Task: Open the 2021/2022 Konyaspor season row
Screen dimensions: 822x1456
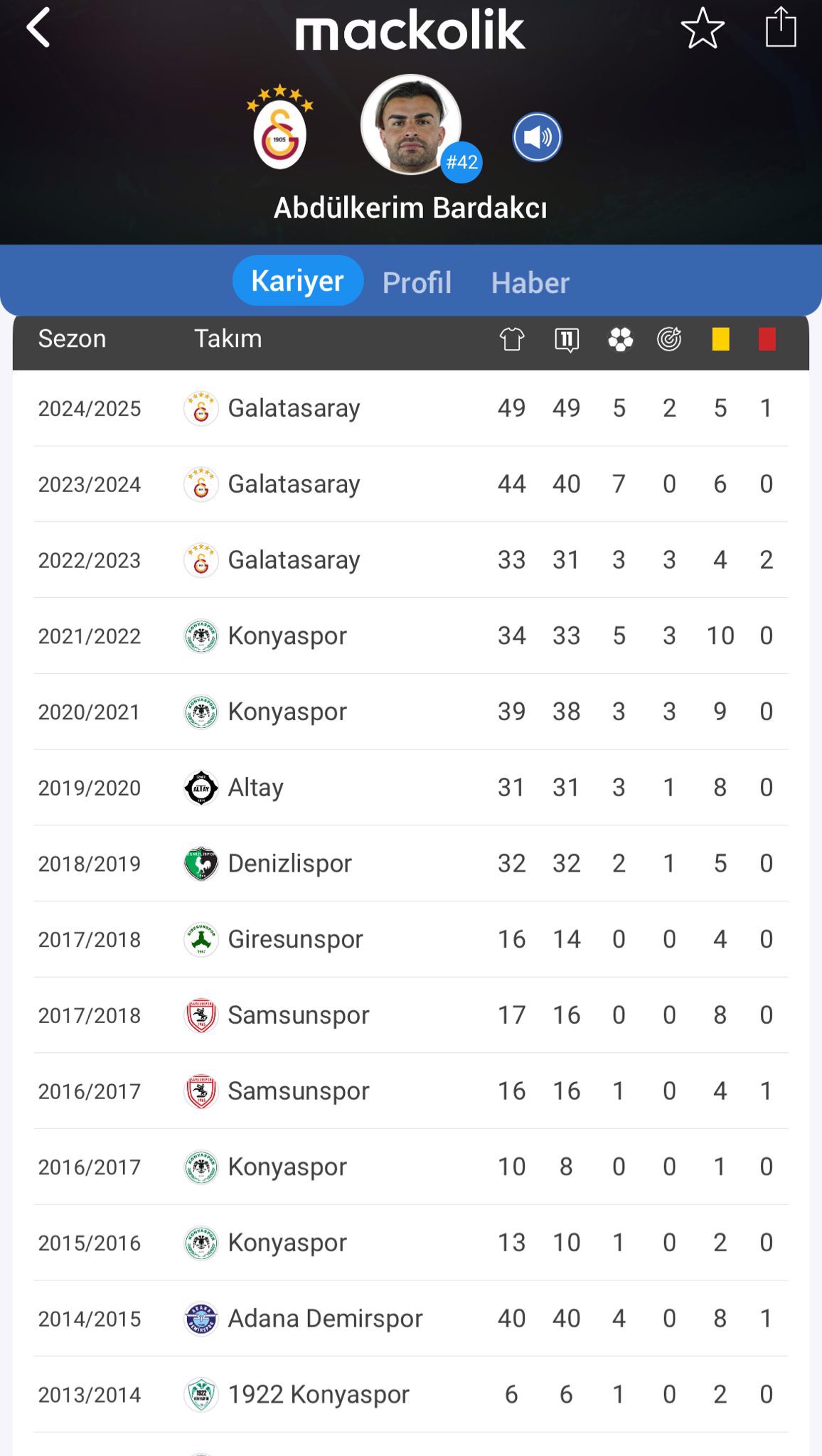Action: 411,636
